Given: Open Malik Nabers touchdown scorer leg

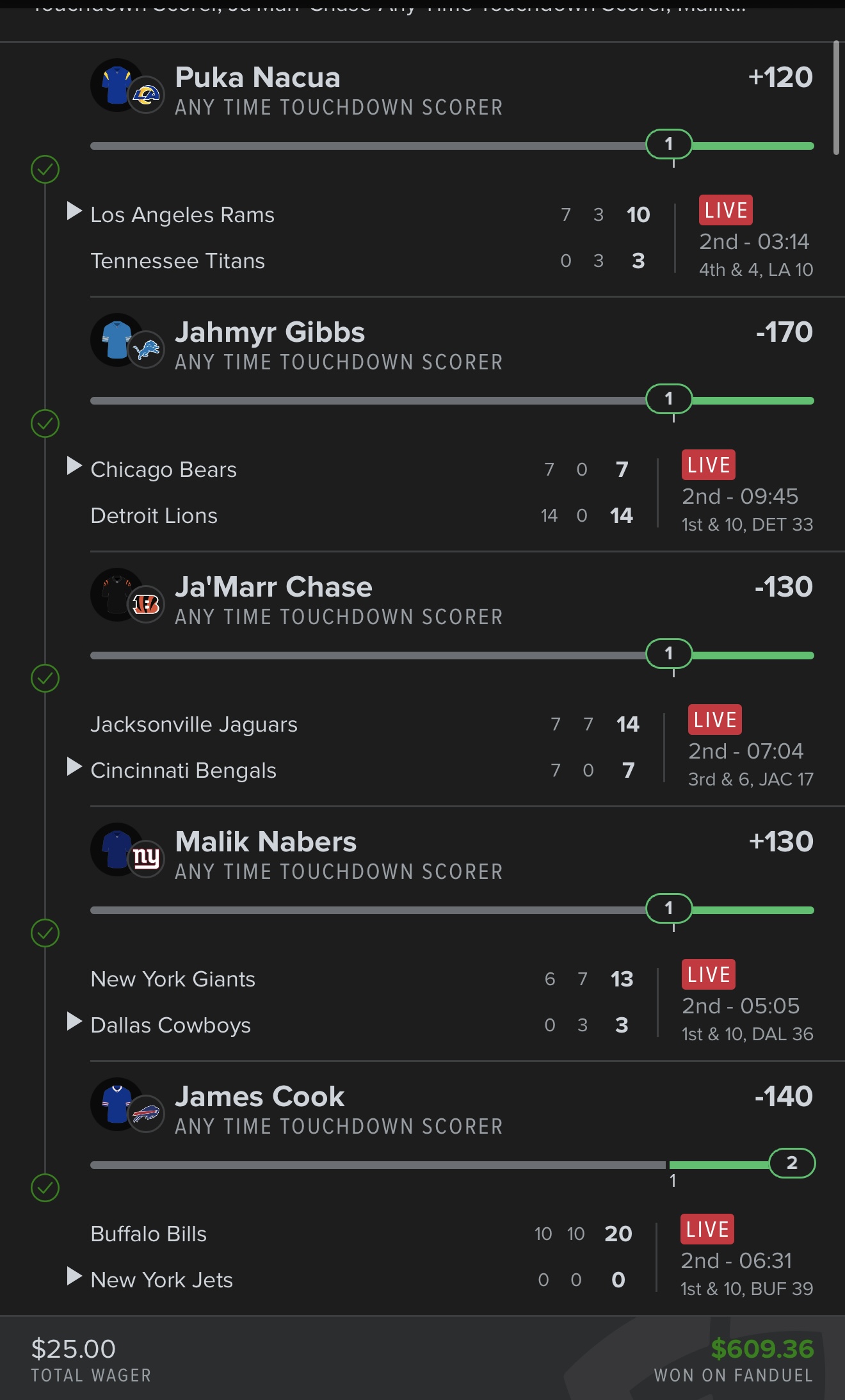Looking at the screenshot, I should pos(339,854).
